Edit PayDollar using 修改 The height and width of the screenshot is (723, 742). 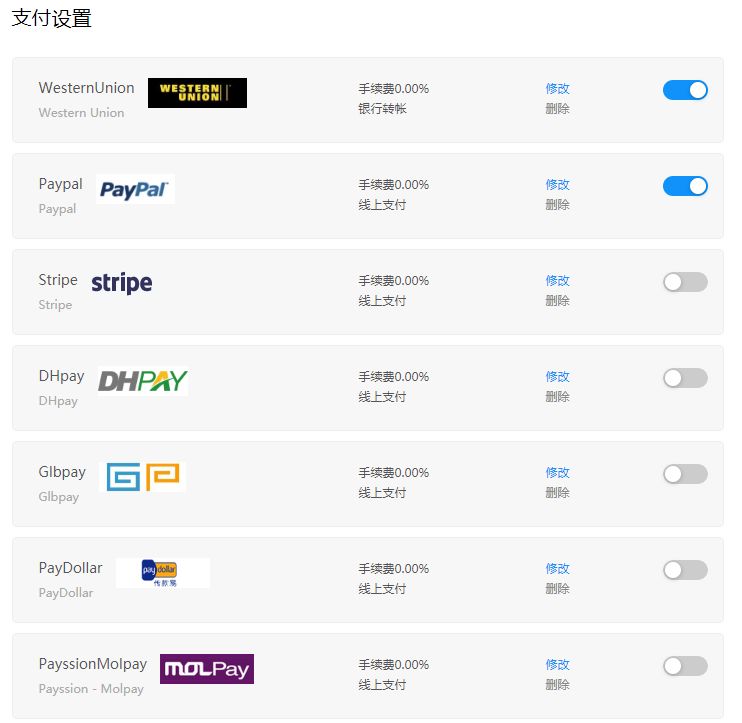point(557,569)
